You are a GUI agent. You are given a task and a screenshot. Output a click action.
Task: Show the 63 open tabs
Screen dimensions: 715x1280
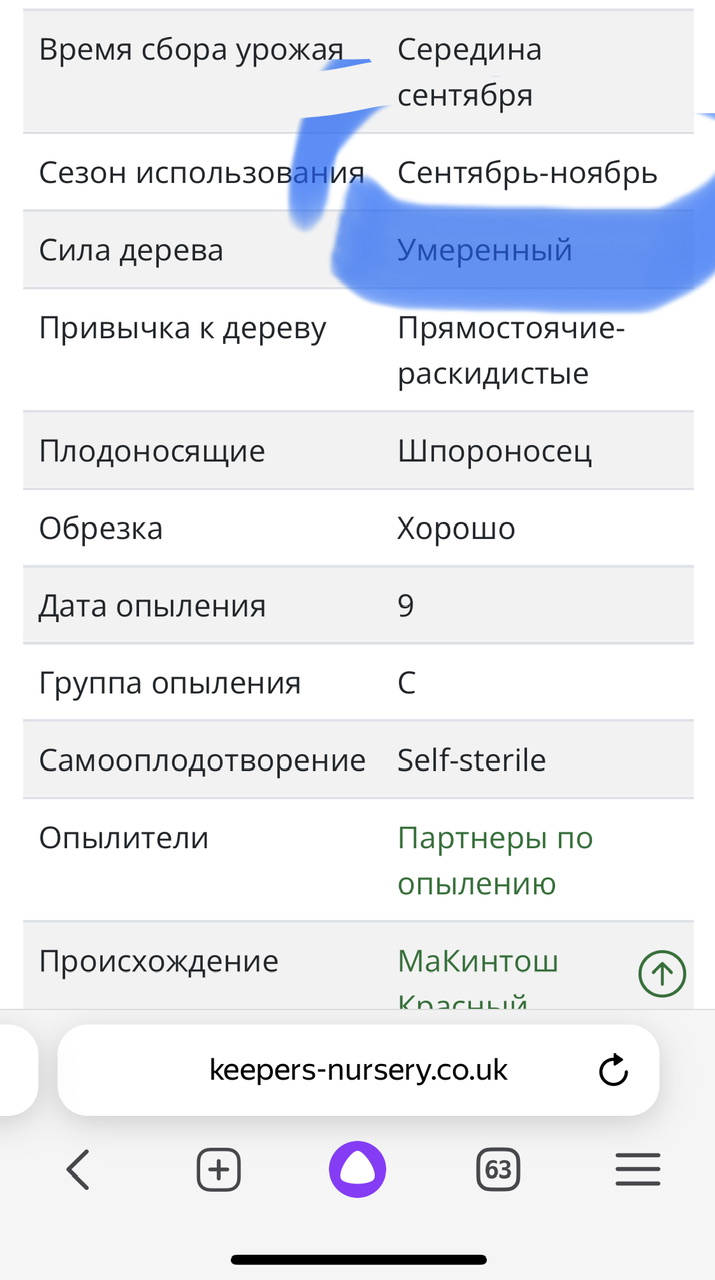coord(497,1168)
